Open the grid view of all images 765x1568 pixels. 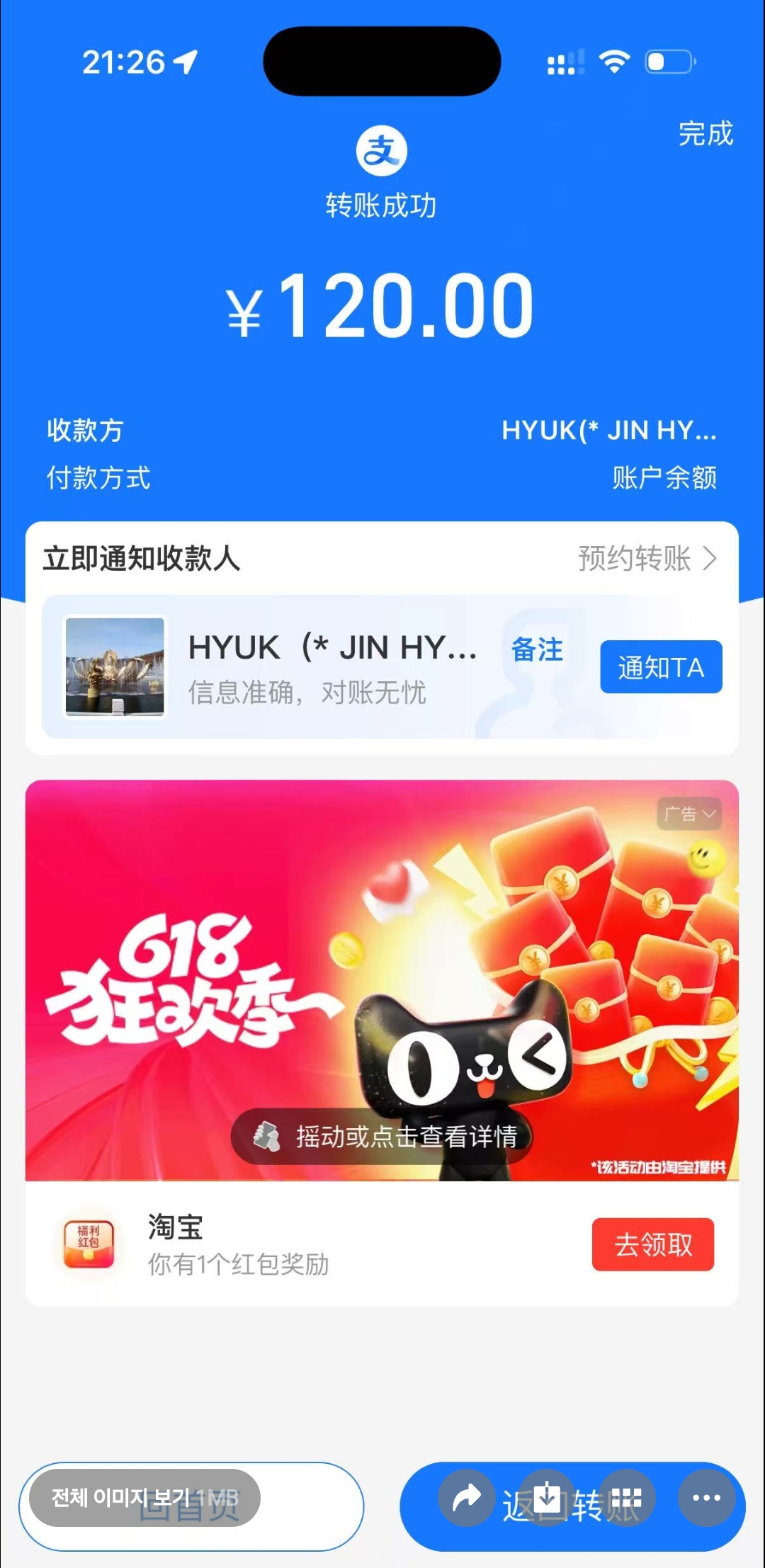click(627, 1498)
